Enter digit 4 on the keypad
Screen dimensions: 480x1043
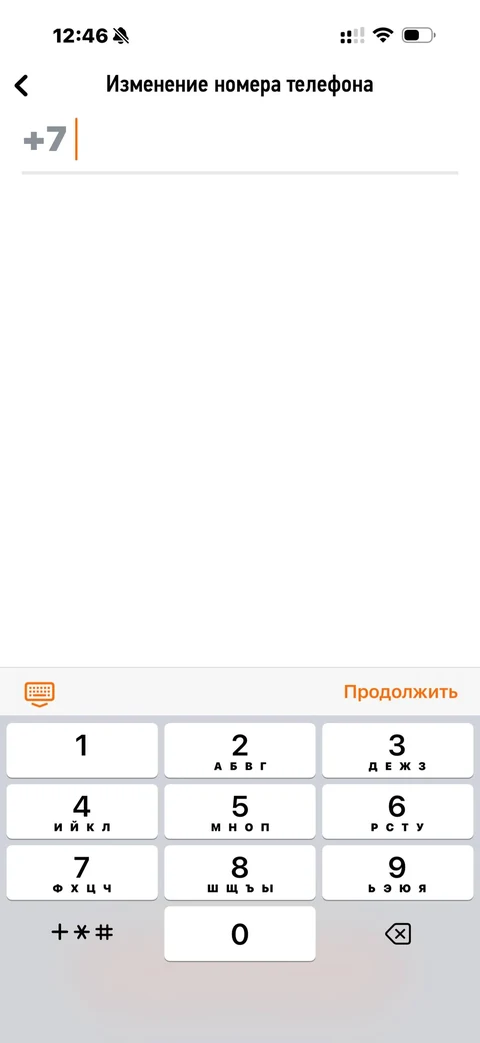coord(82,812)
